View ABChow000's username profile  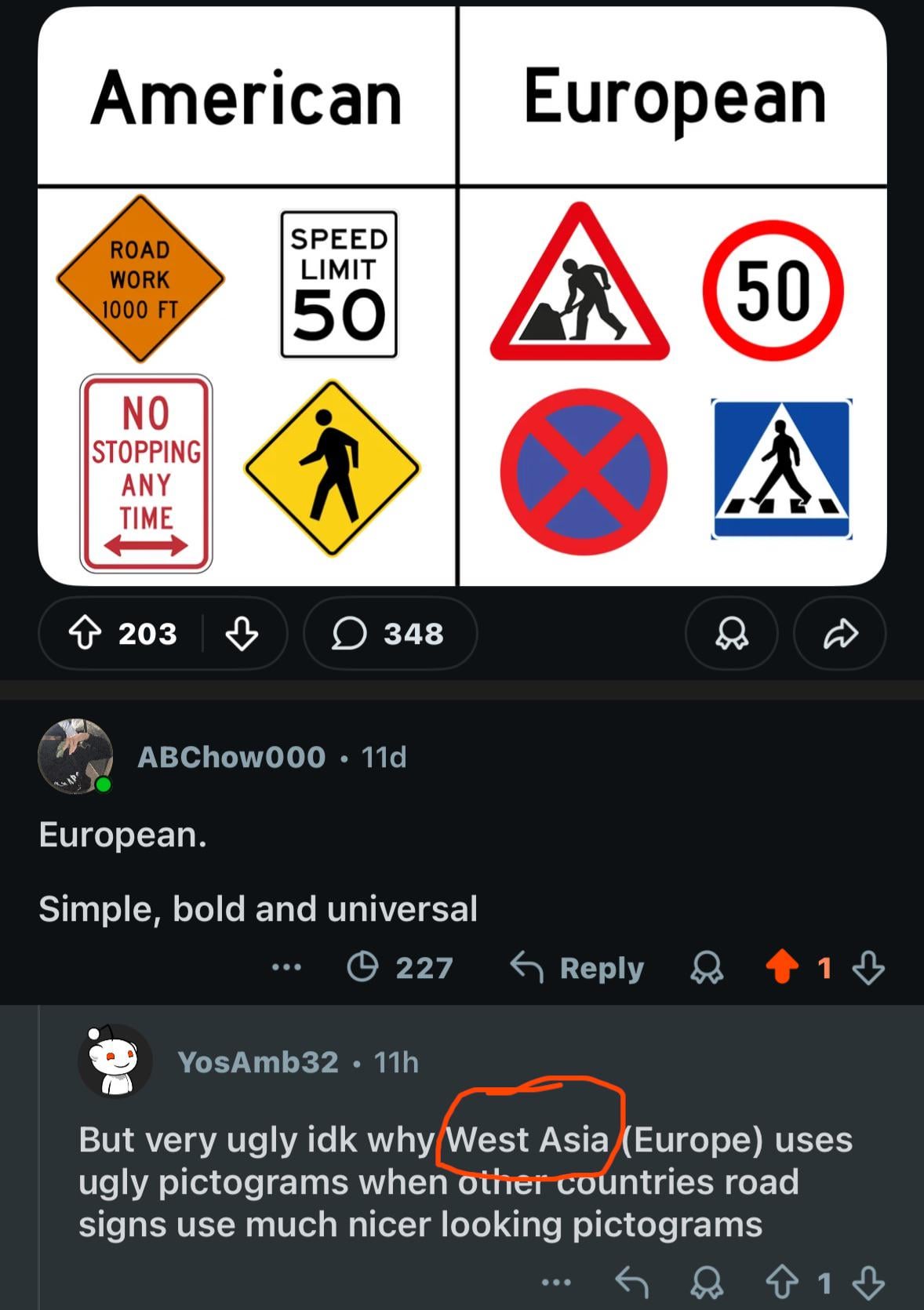tap(231, 757)
